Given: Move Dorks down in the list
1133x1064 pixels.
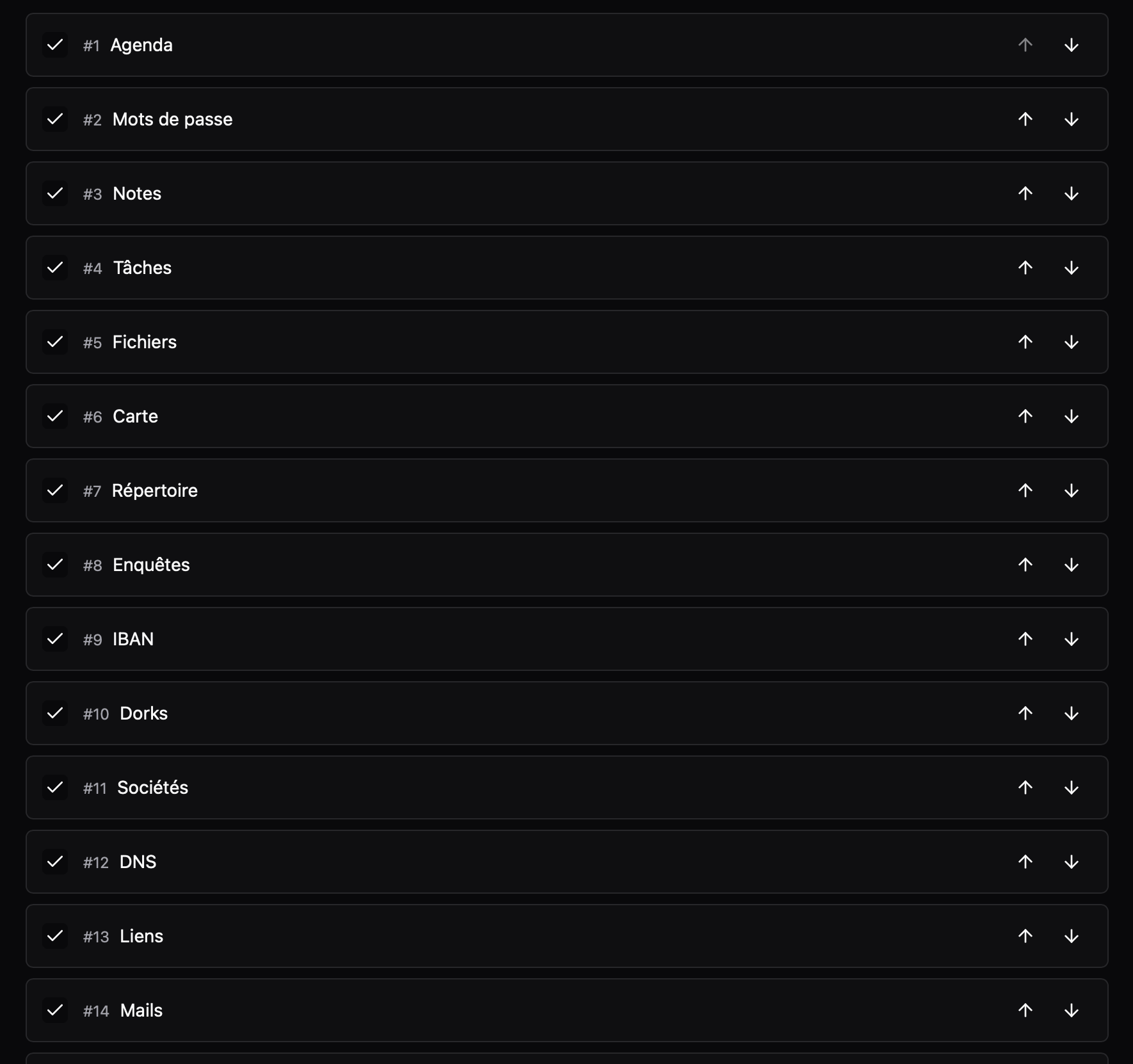Looking at the screenshot, I should (1072, 713).
